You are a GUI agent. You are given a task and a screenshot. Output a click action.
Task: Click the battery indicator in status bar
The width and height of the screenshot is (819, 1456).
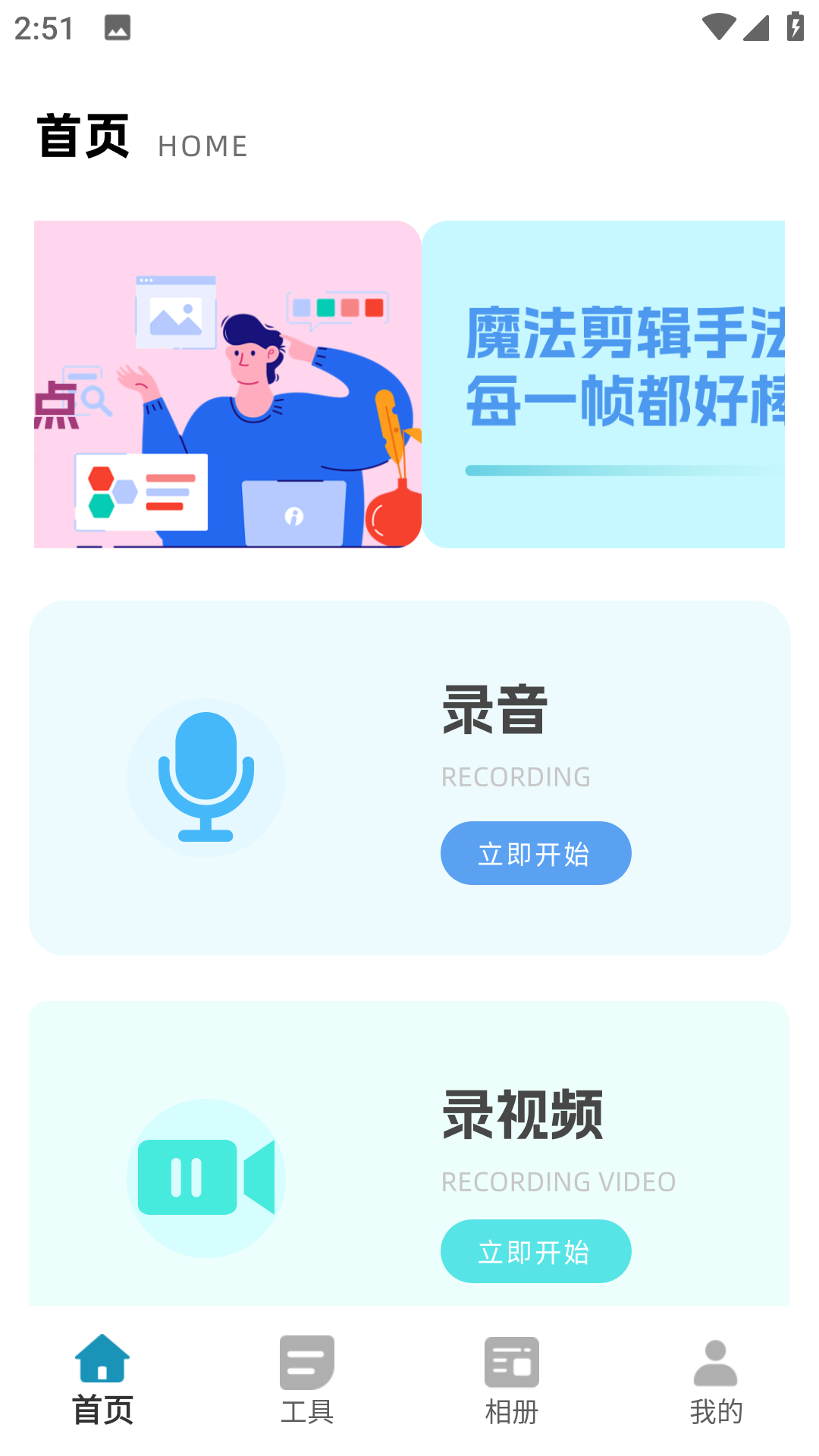coord(794,25)
